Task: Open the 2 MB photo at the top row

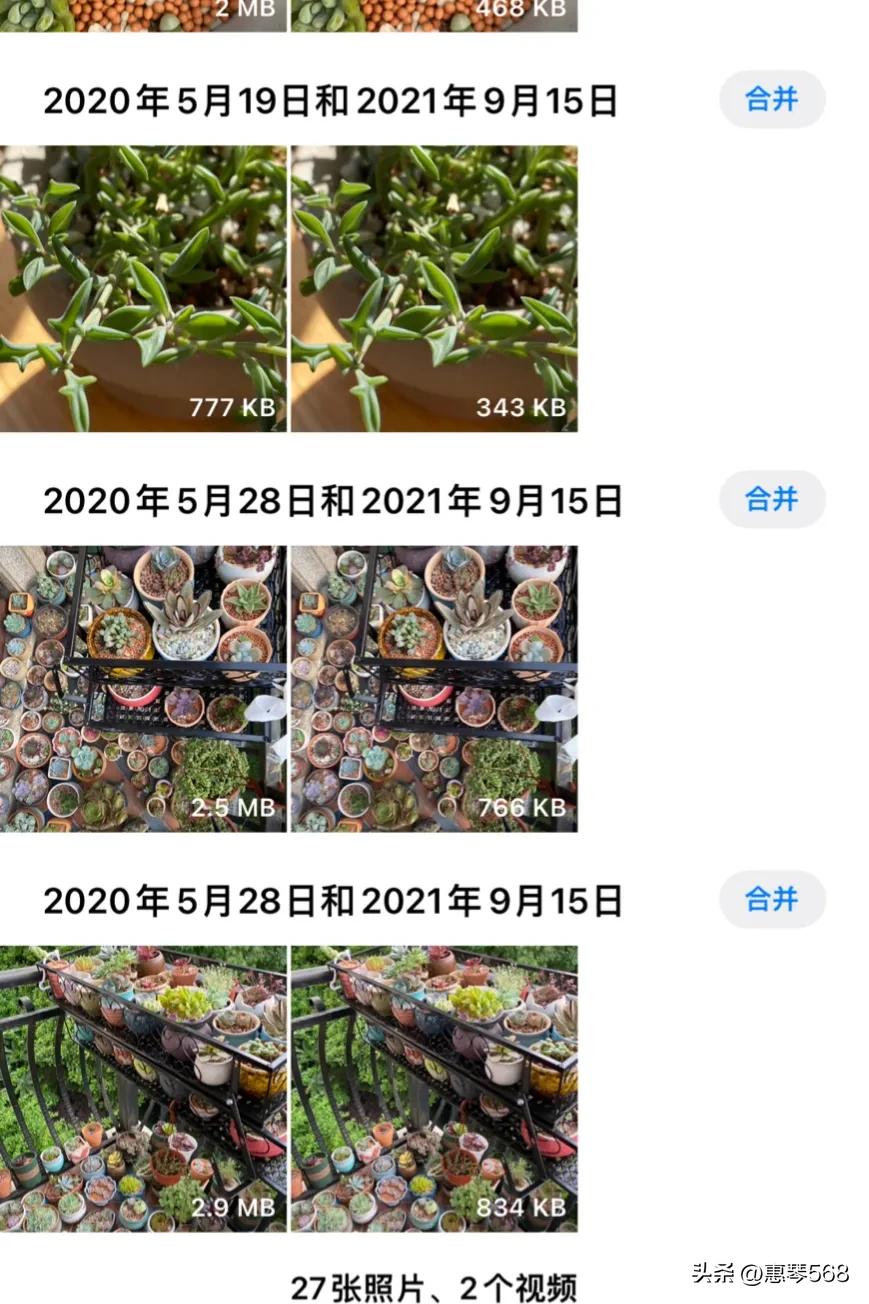Action: click(x=143, y=14)
